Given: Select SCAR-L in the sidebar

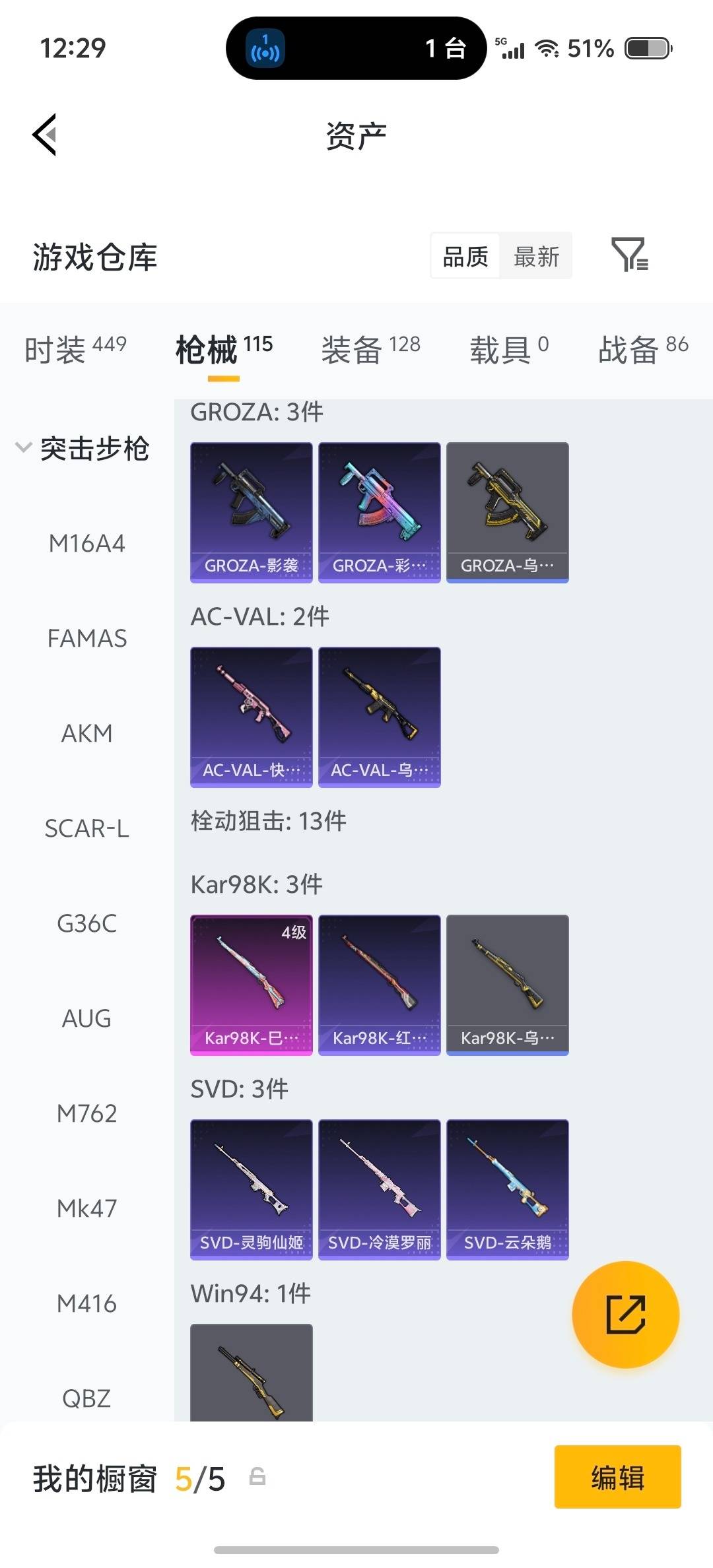Looking at the screenshot, I should [88, 828].
